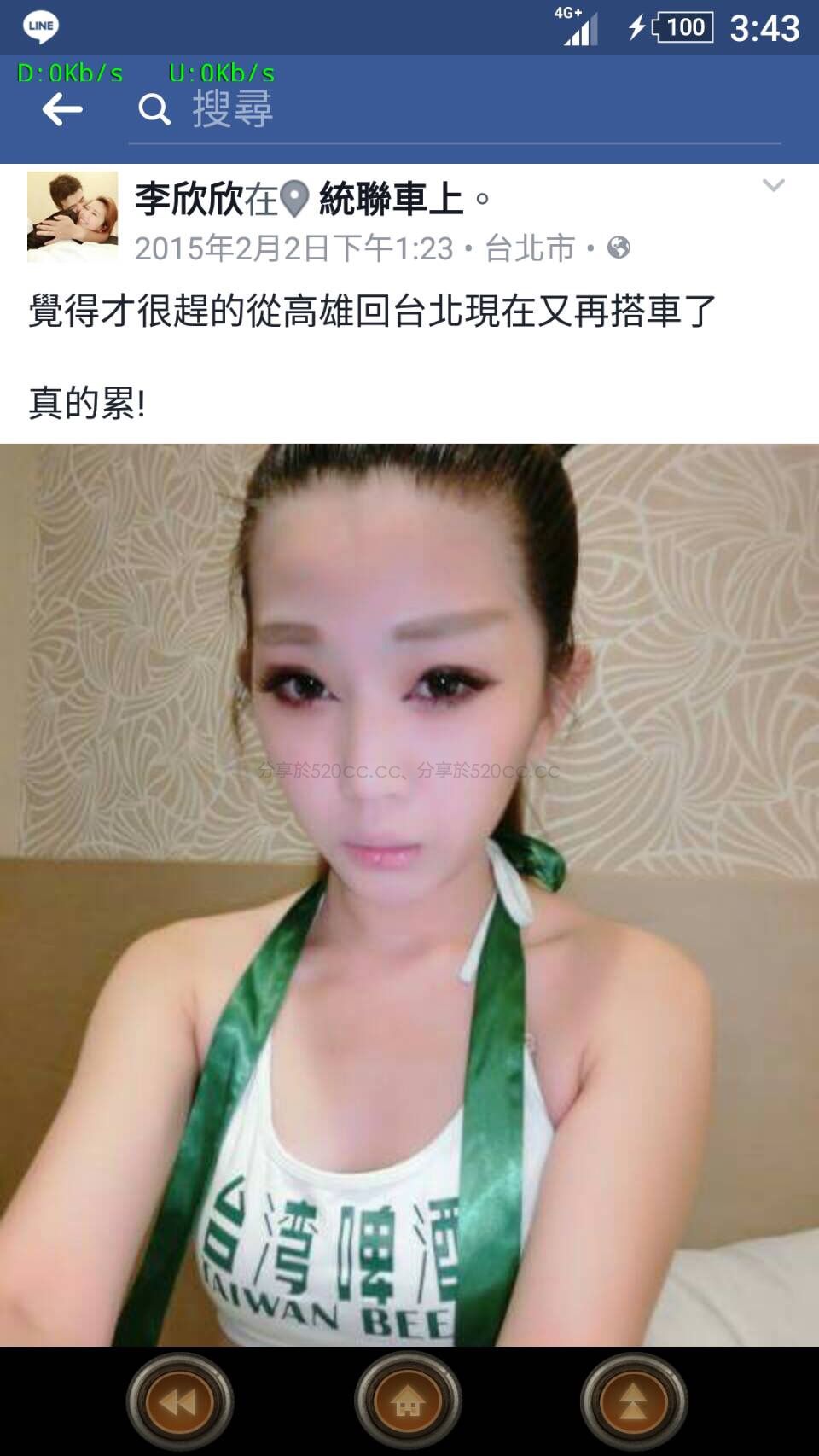Tap the system back button with double arrows
The height and width of the screenshot is (1456, 819).
click(179, 1401)
